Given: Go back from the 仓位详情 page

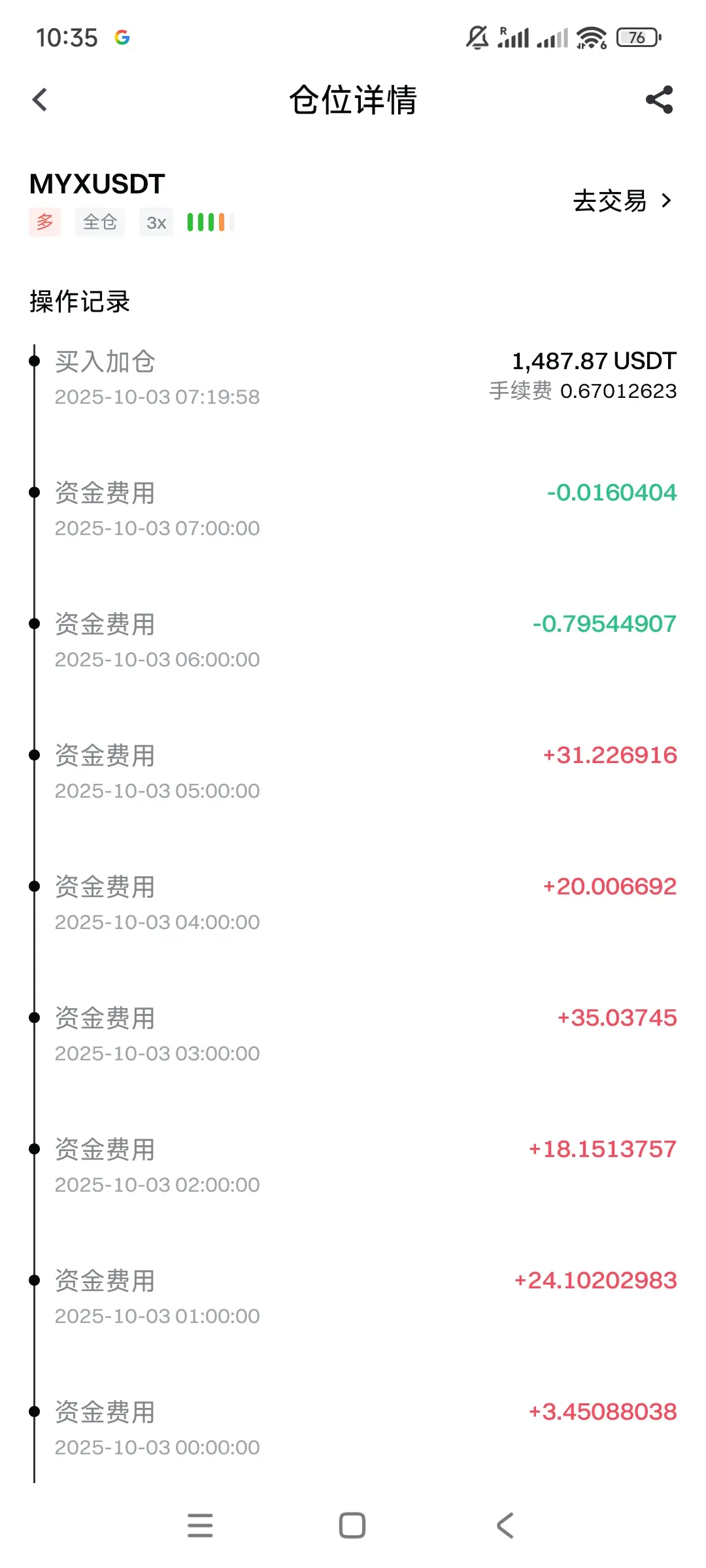Looking at the screenshot, I should (40, 100).
